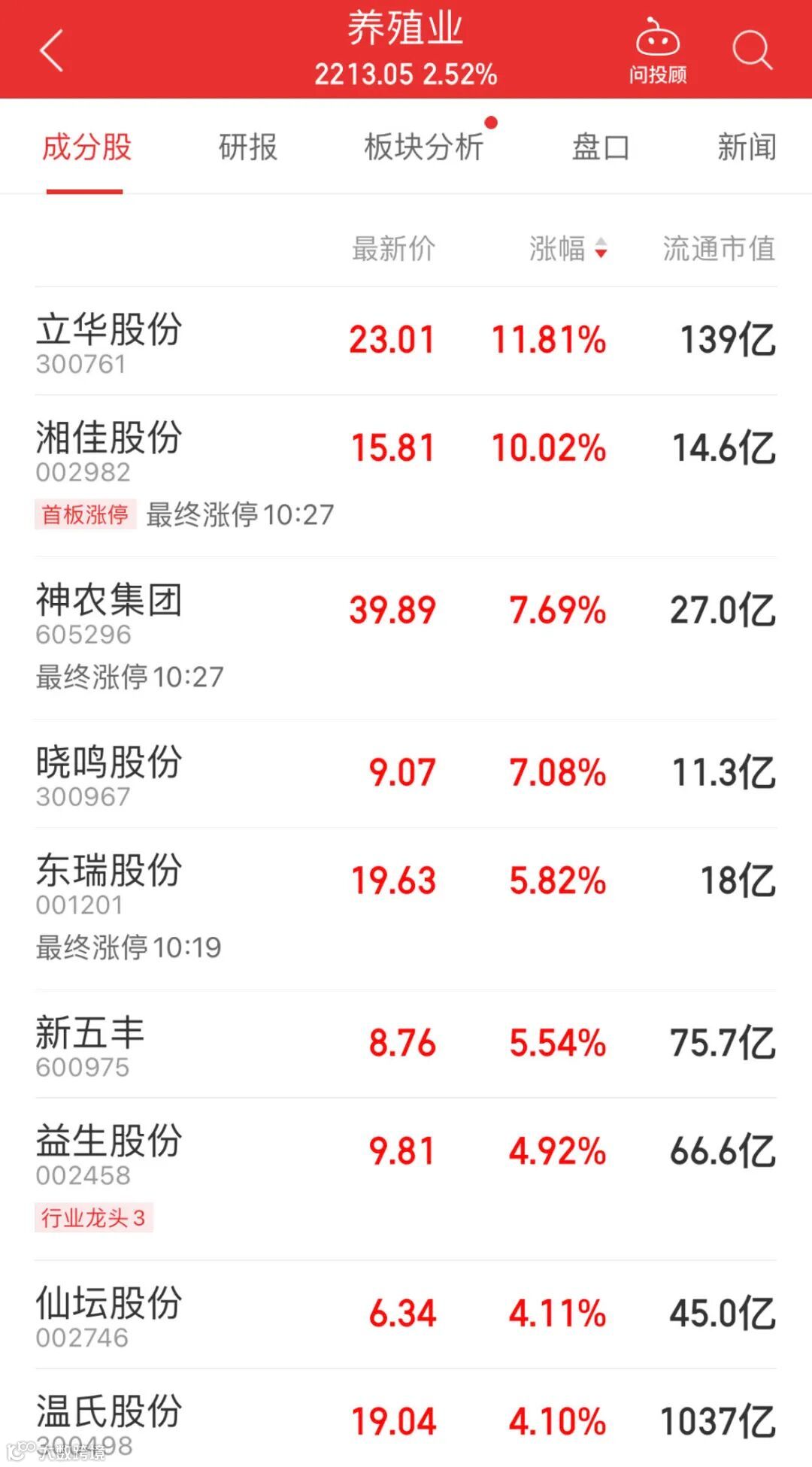
Task: Open stock 湘佳股份 002982
Action: (109, 449)
